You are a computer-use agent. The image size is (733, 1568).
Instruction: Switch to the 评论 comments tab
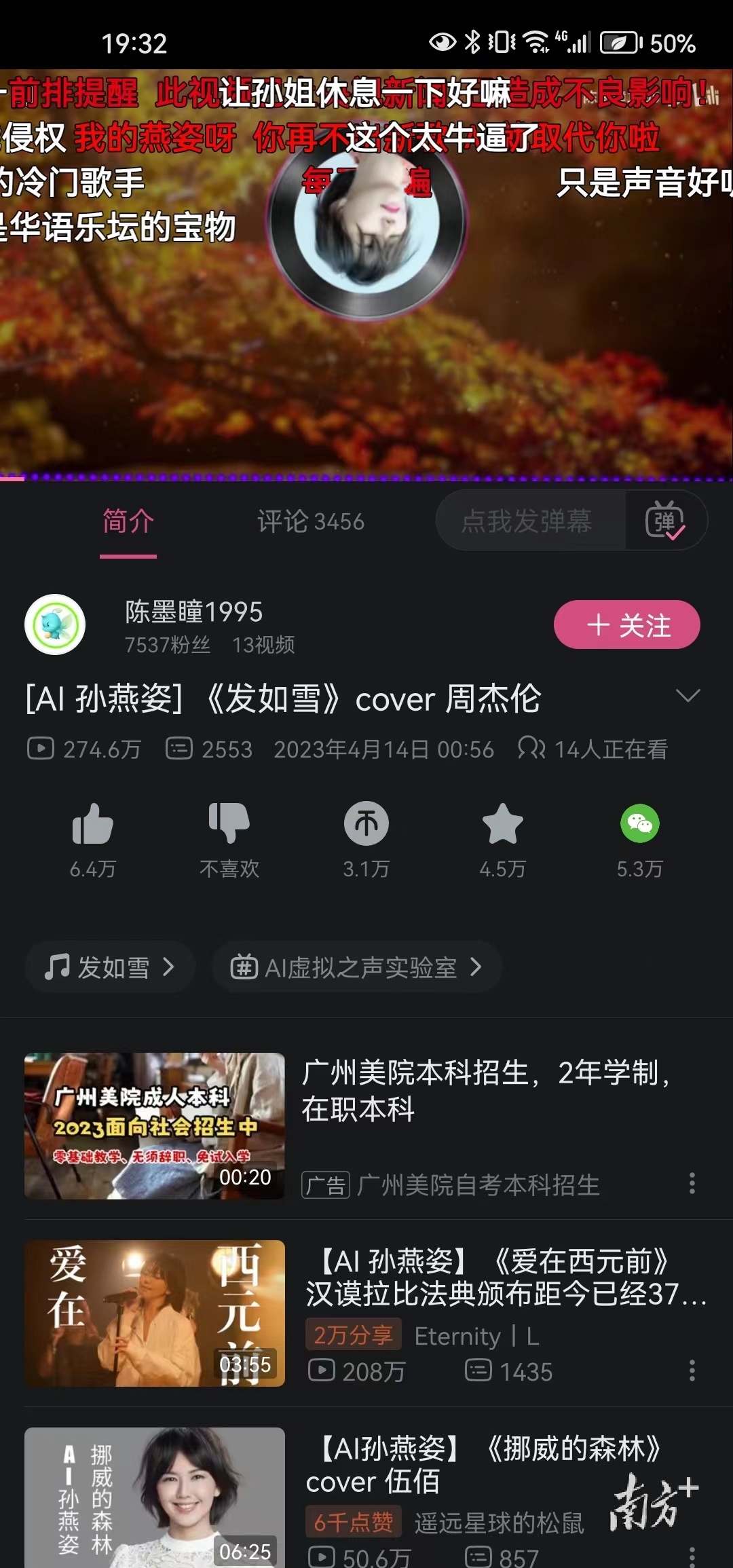(x=311, y=521)
